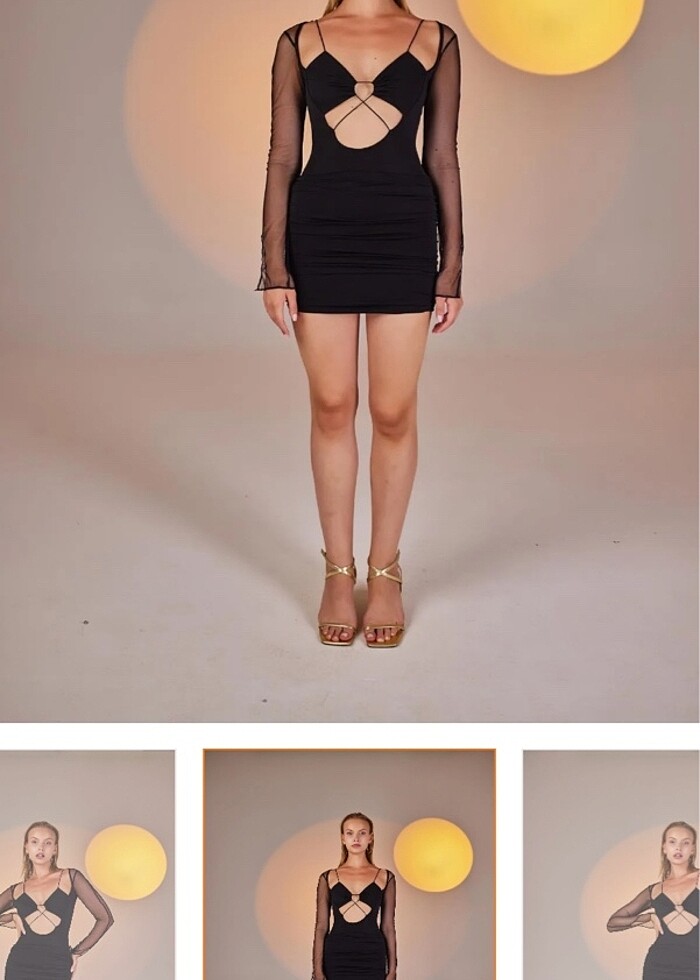The height and width of the screenshot is (980, 700).
Task: View thumbnail of model with hand on hip
Action: (x=87, y=865)
